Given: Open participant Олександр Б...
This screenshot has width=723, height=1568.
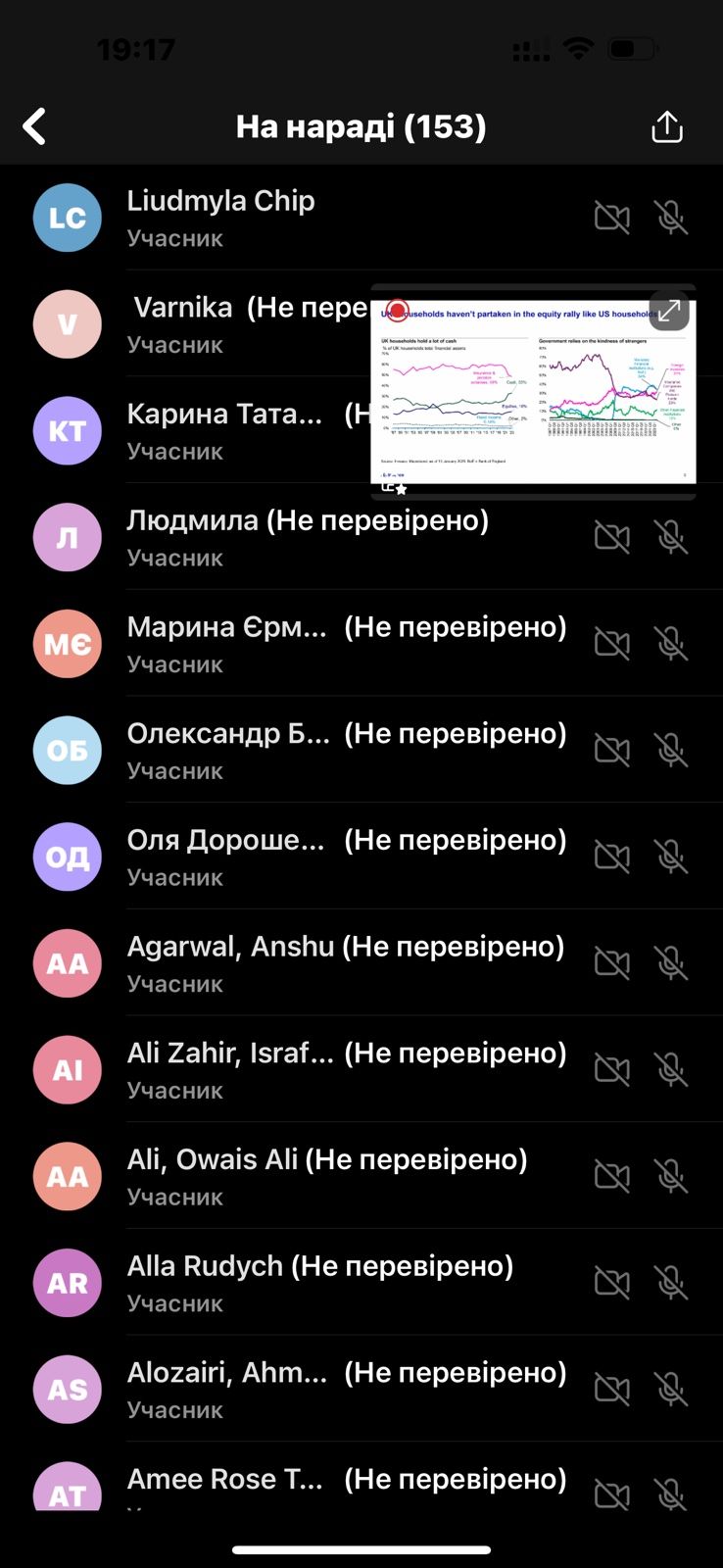Looking at the screenshot, I should pos(361,751).
